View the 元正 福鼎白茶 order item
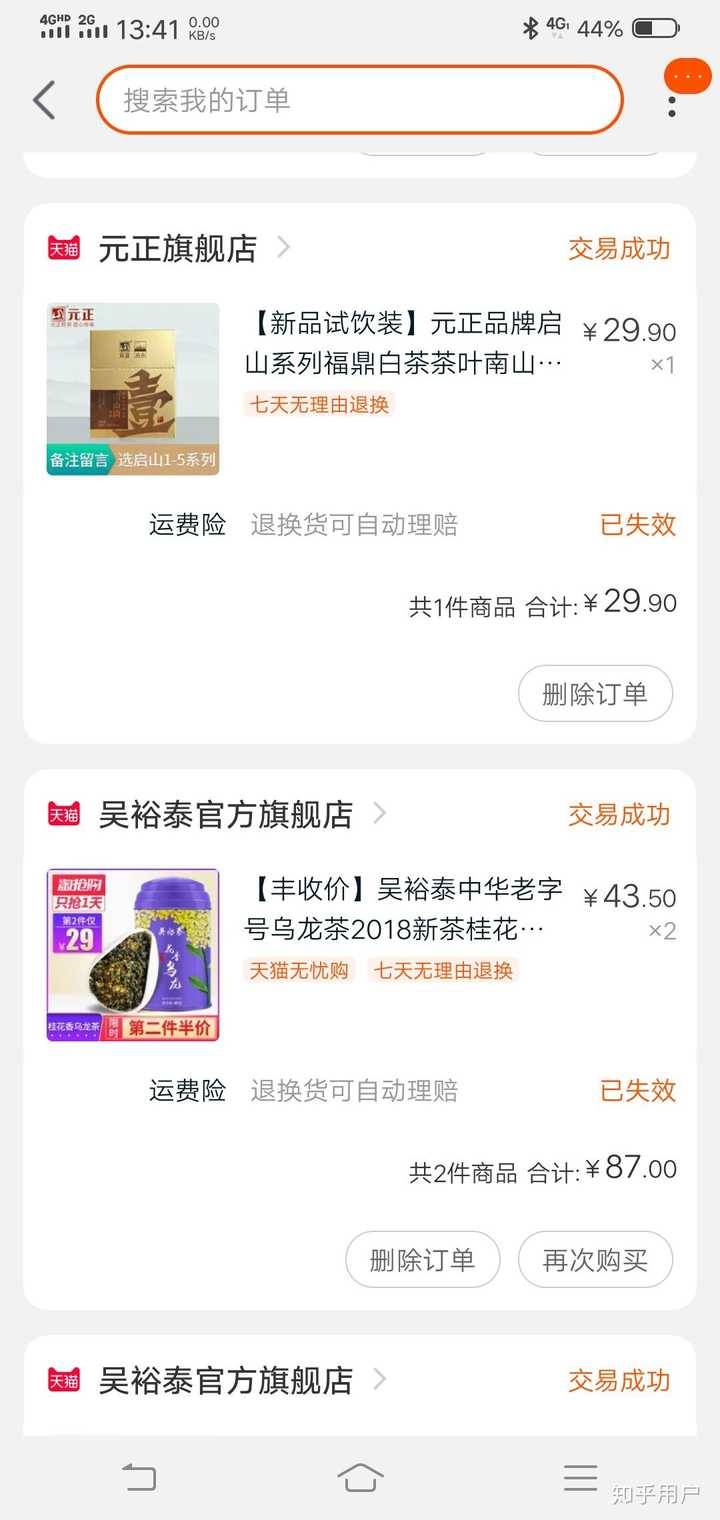This screenshot has height=1520, width=720. (x=360, y=388)
